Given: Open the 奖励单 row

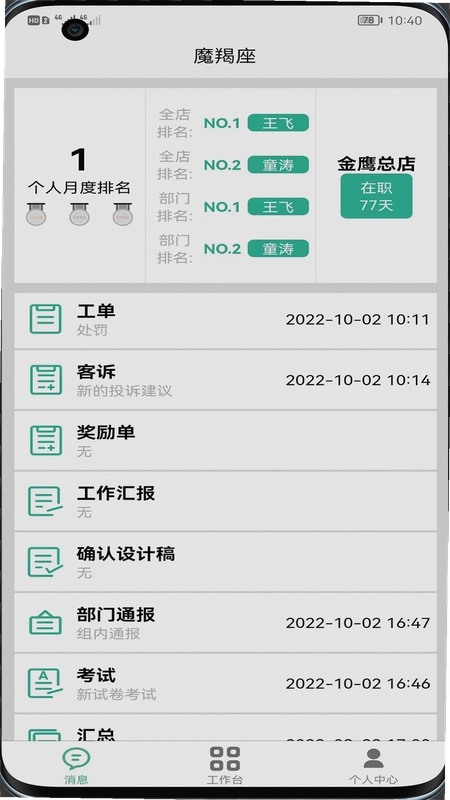Looking at the screenshot, I should [x=225, y=441].
